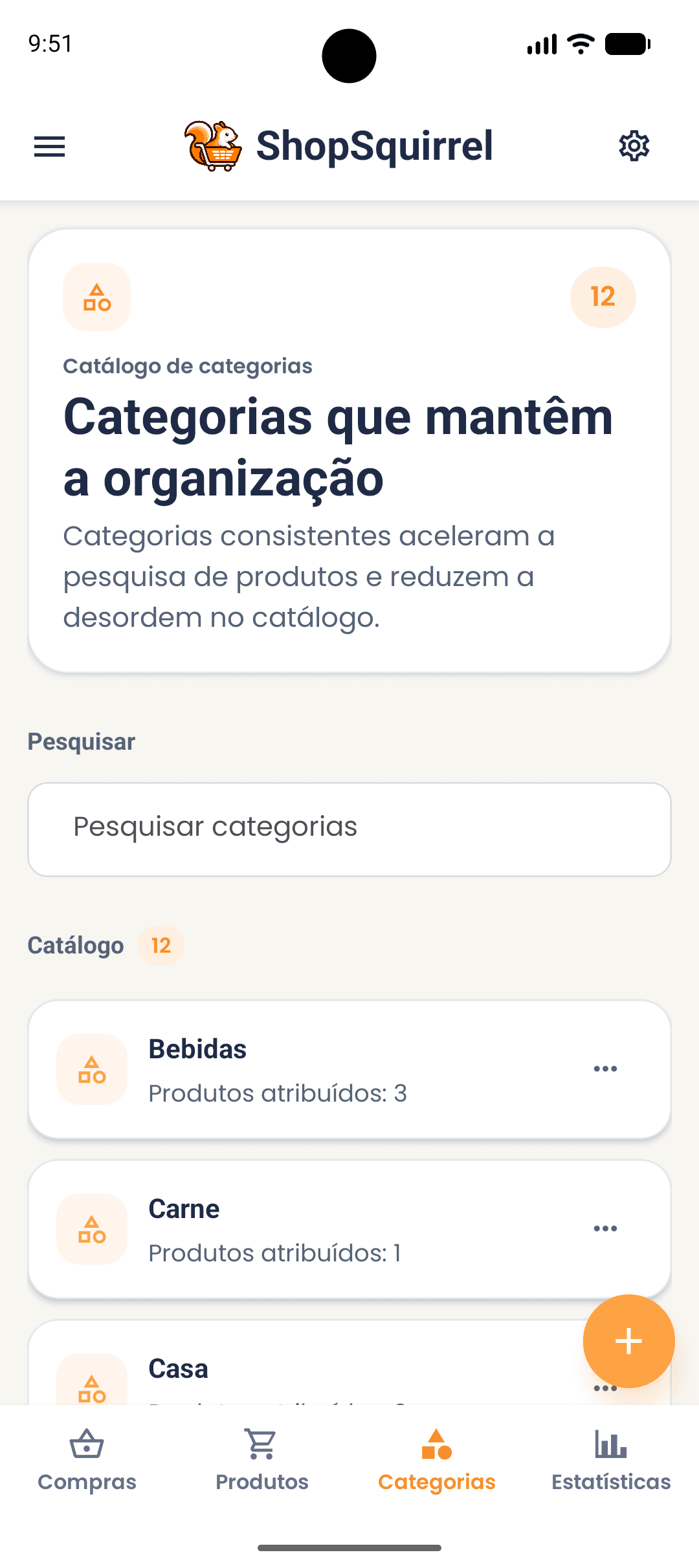This screenshot has height=1568, width=699.
Task: Open the options menu for Casa
Action: (x=605, y=1388)
